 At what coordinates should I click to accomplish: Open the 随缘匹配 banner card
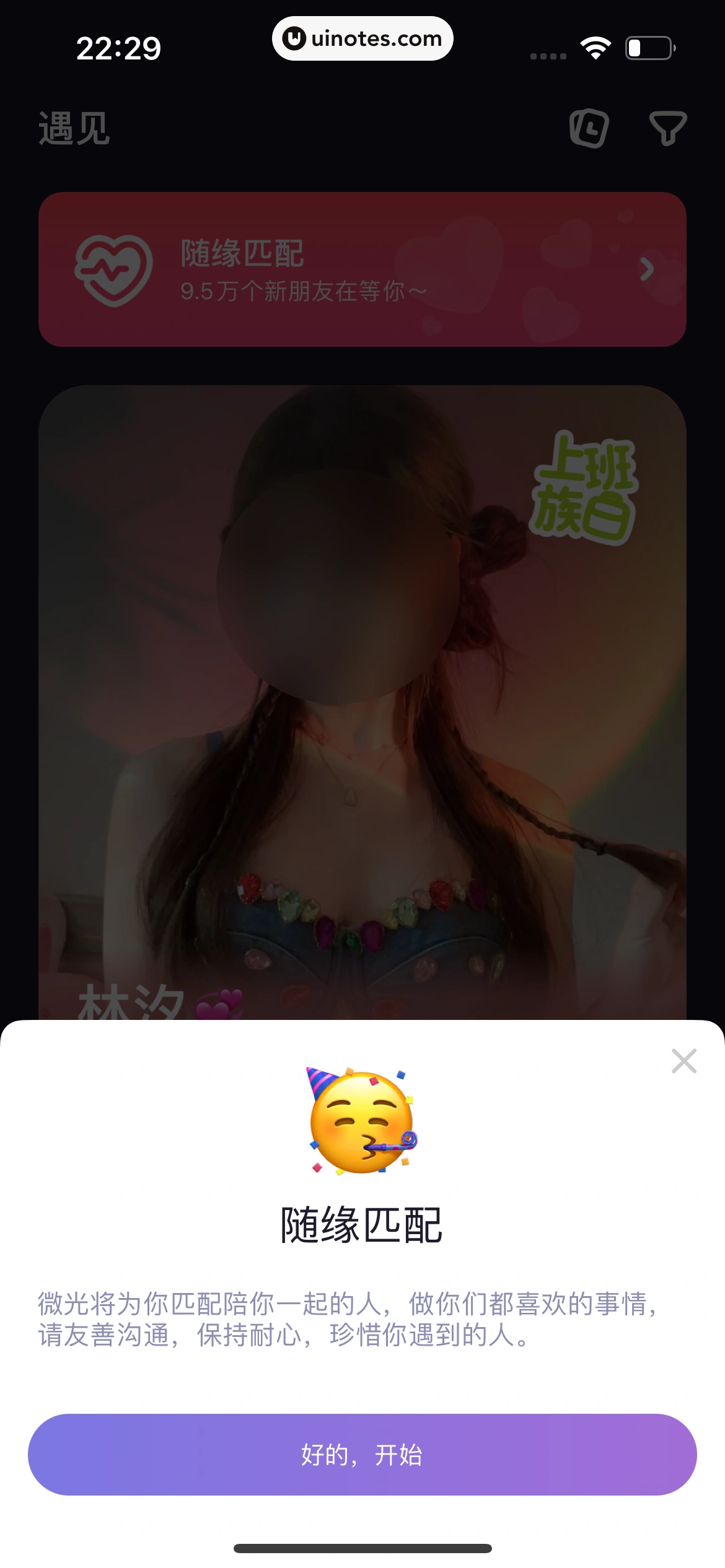click(362, 269)
